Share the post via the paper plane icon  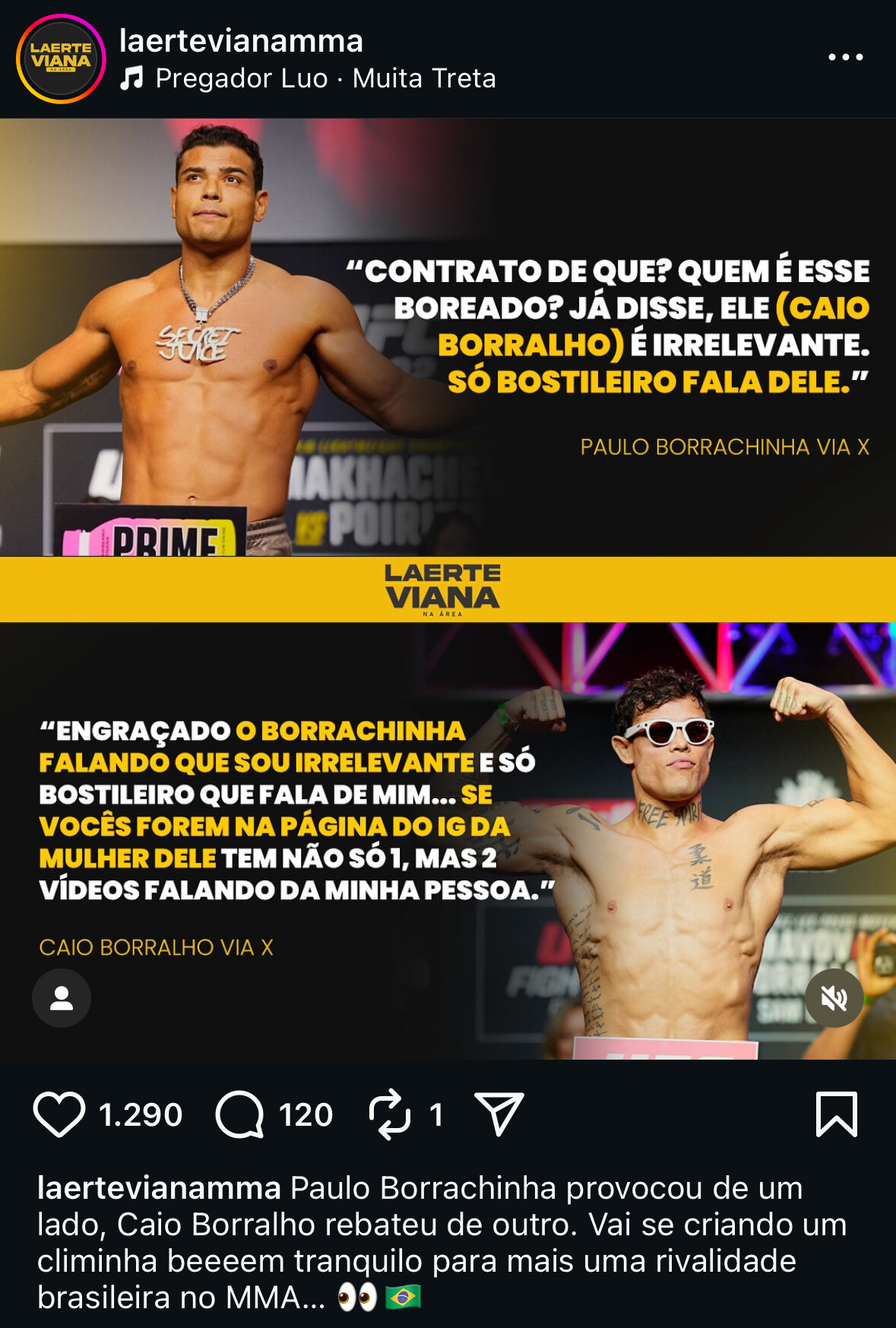pos(499,1114)
